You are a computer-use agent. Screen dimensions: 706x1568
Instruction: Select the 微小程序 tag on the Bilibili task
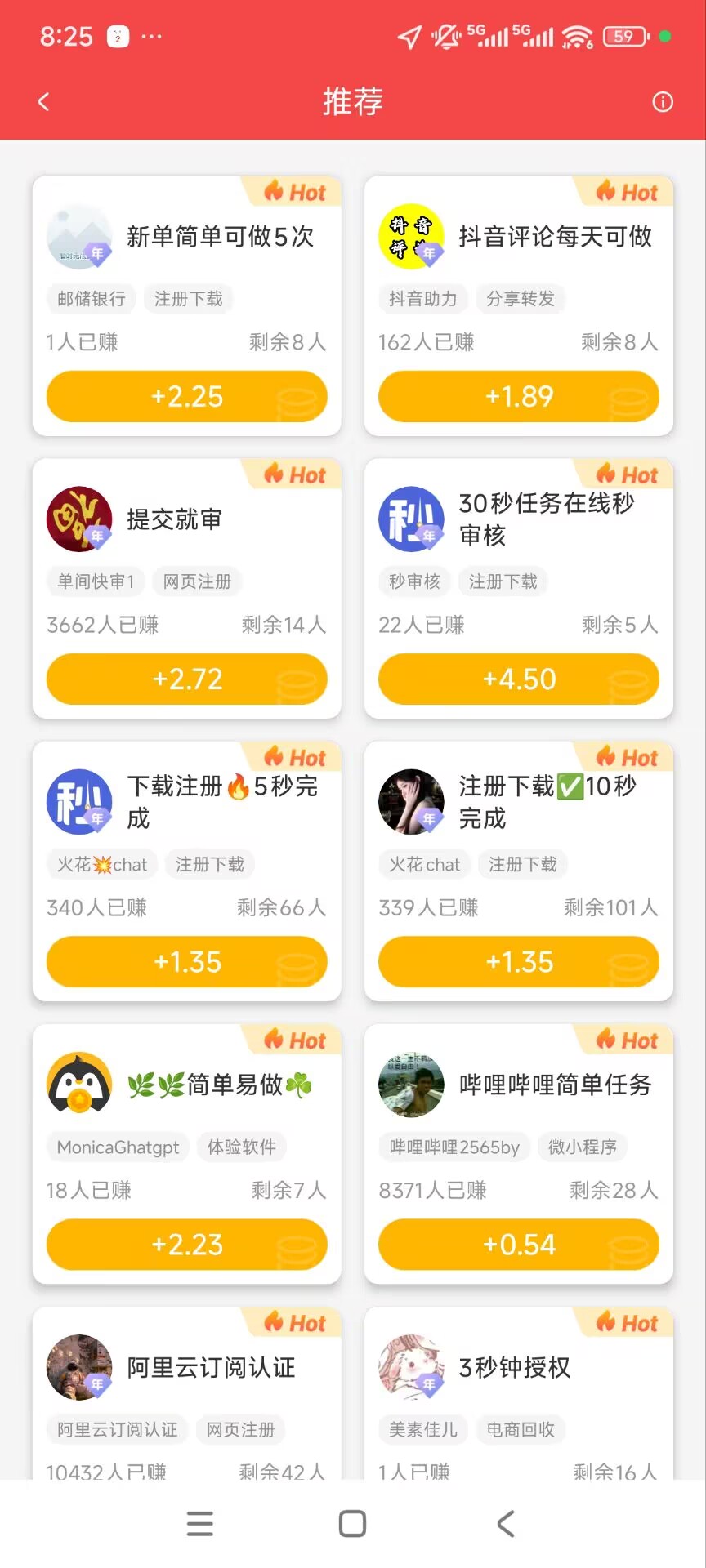pyautogui.click(x=583, y=1147)
